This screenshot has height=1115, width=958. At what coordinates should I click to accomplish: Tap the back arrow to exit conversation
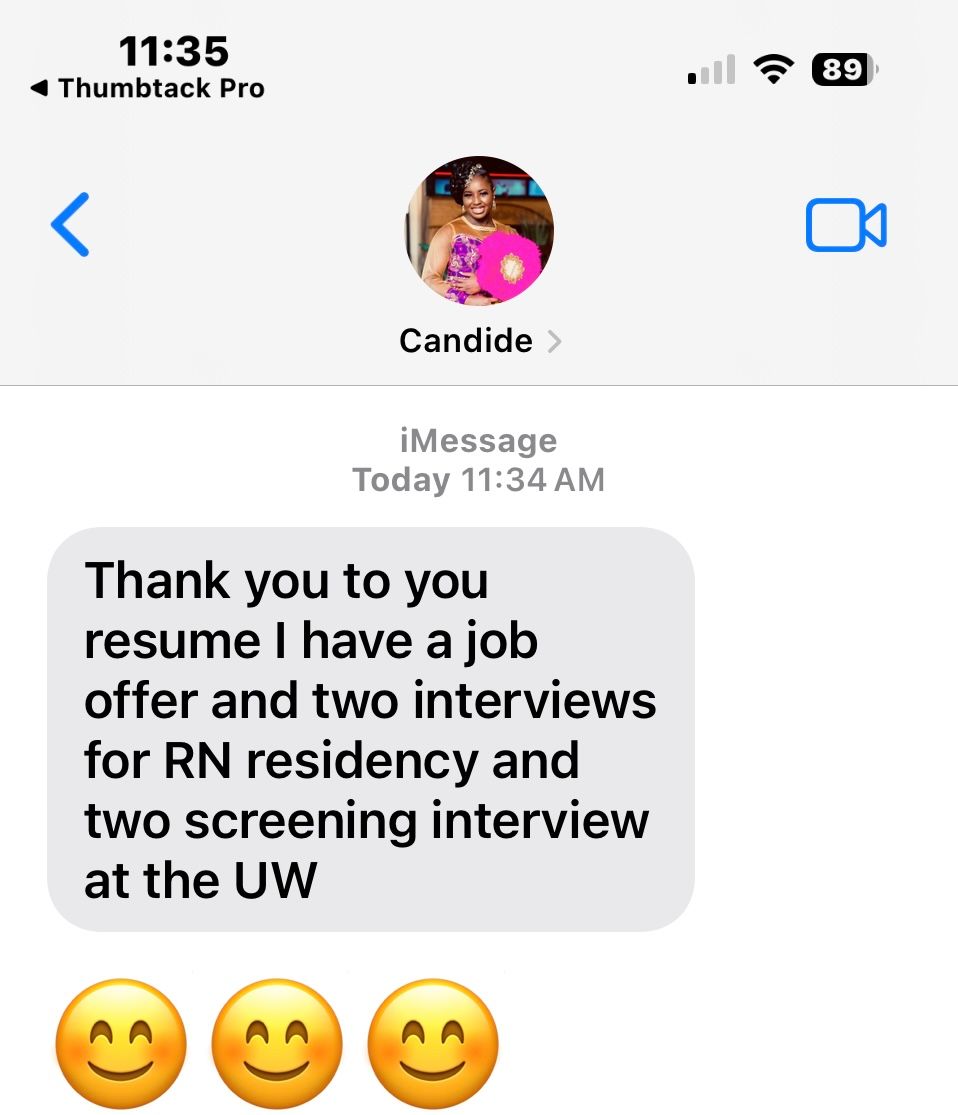tap(69, 225)
